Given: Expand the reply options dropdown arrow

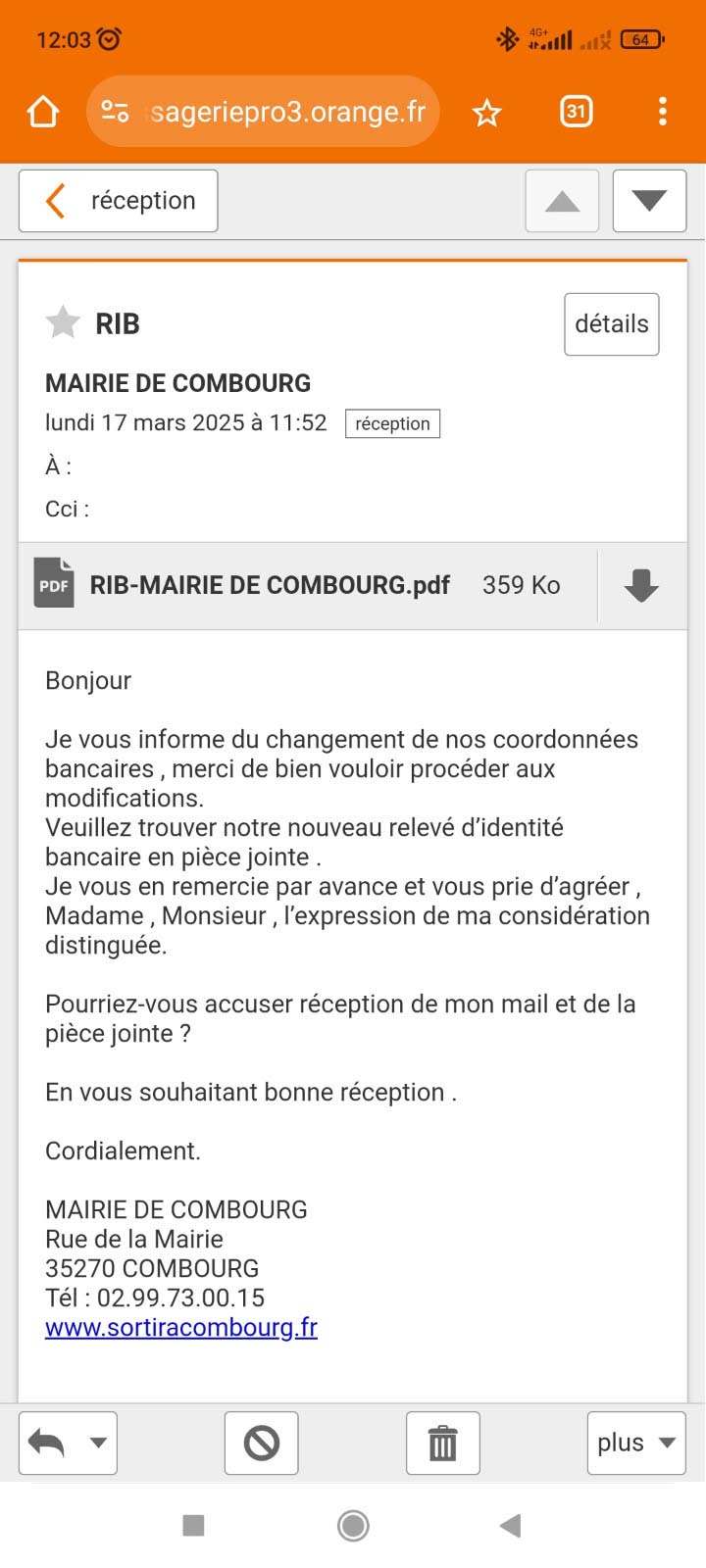Looking at the screenshot, I should (98, 1443).
